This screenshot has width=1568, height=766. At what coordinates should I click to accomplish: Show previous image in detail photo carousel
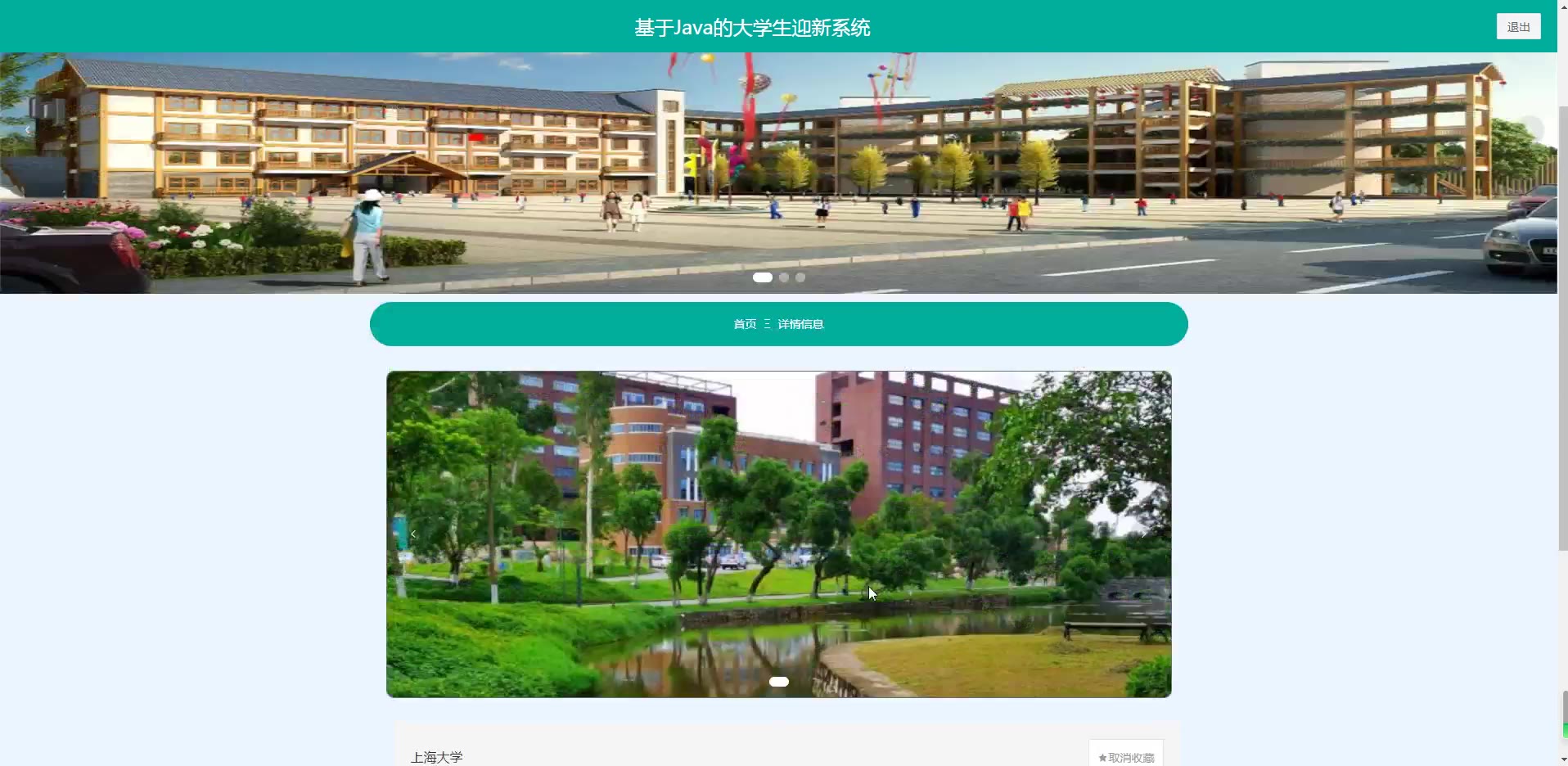coord(413,534)
